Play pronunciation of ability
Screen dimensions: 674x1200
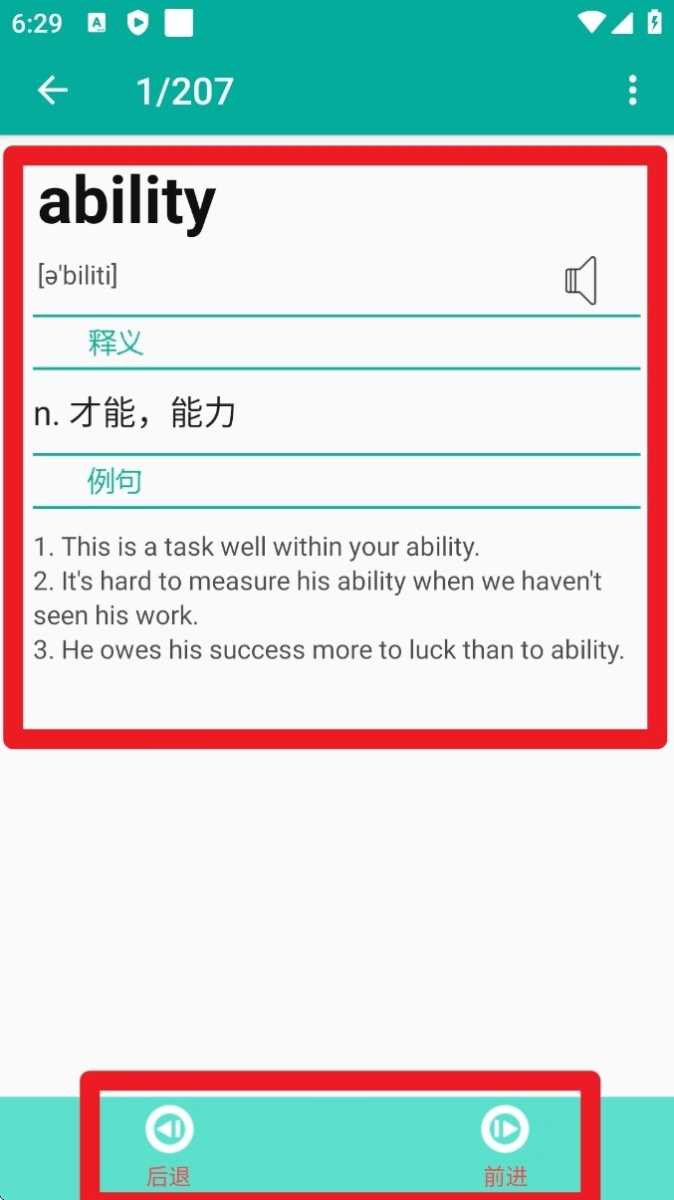581,280
